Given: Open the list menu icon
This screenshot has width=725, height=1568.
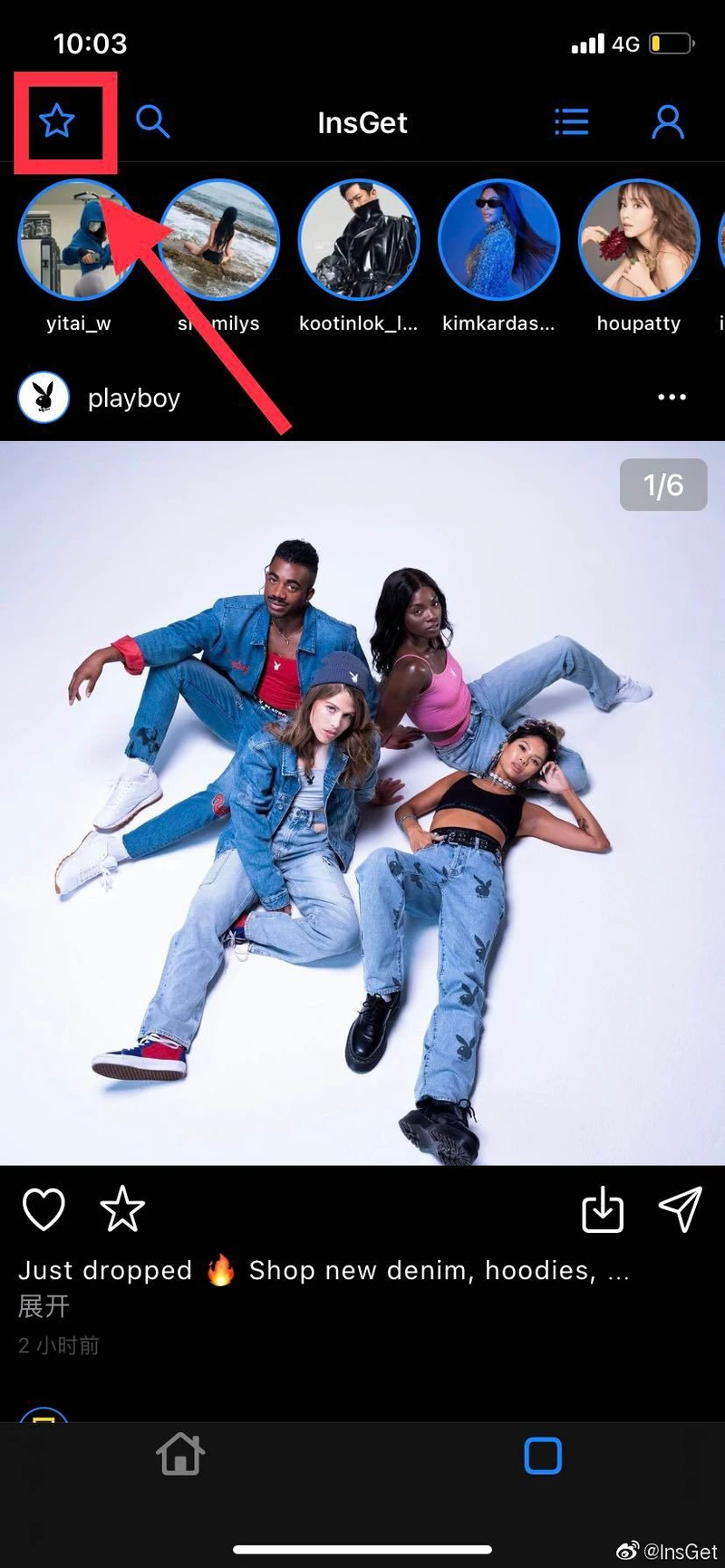Looking at the screenshot, I should (x=571, y=121).
